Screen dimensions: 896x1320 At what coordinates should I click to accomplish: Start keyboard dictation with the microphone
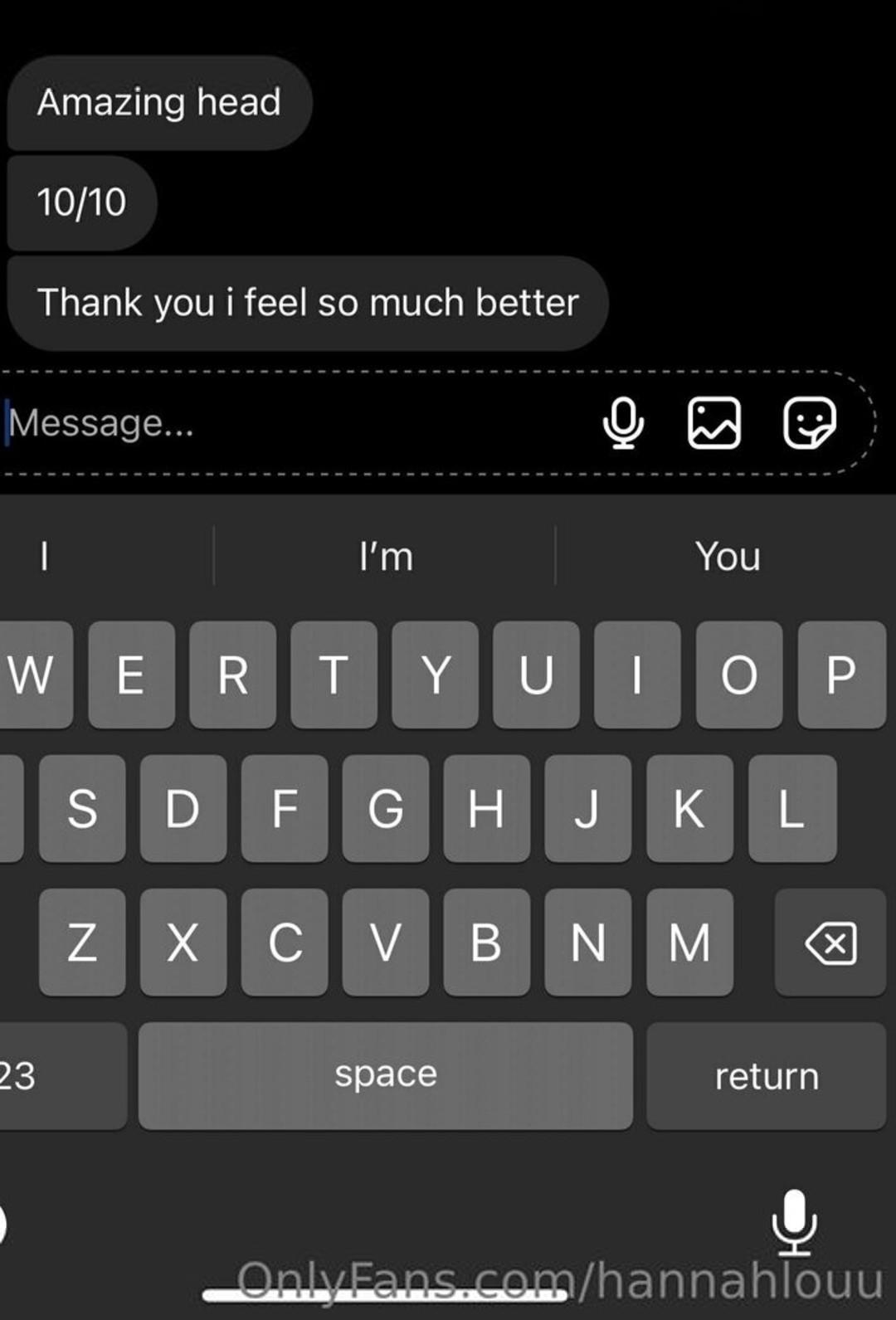click(x=794, y=1222)
